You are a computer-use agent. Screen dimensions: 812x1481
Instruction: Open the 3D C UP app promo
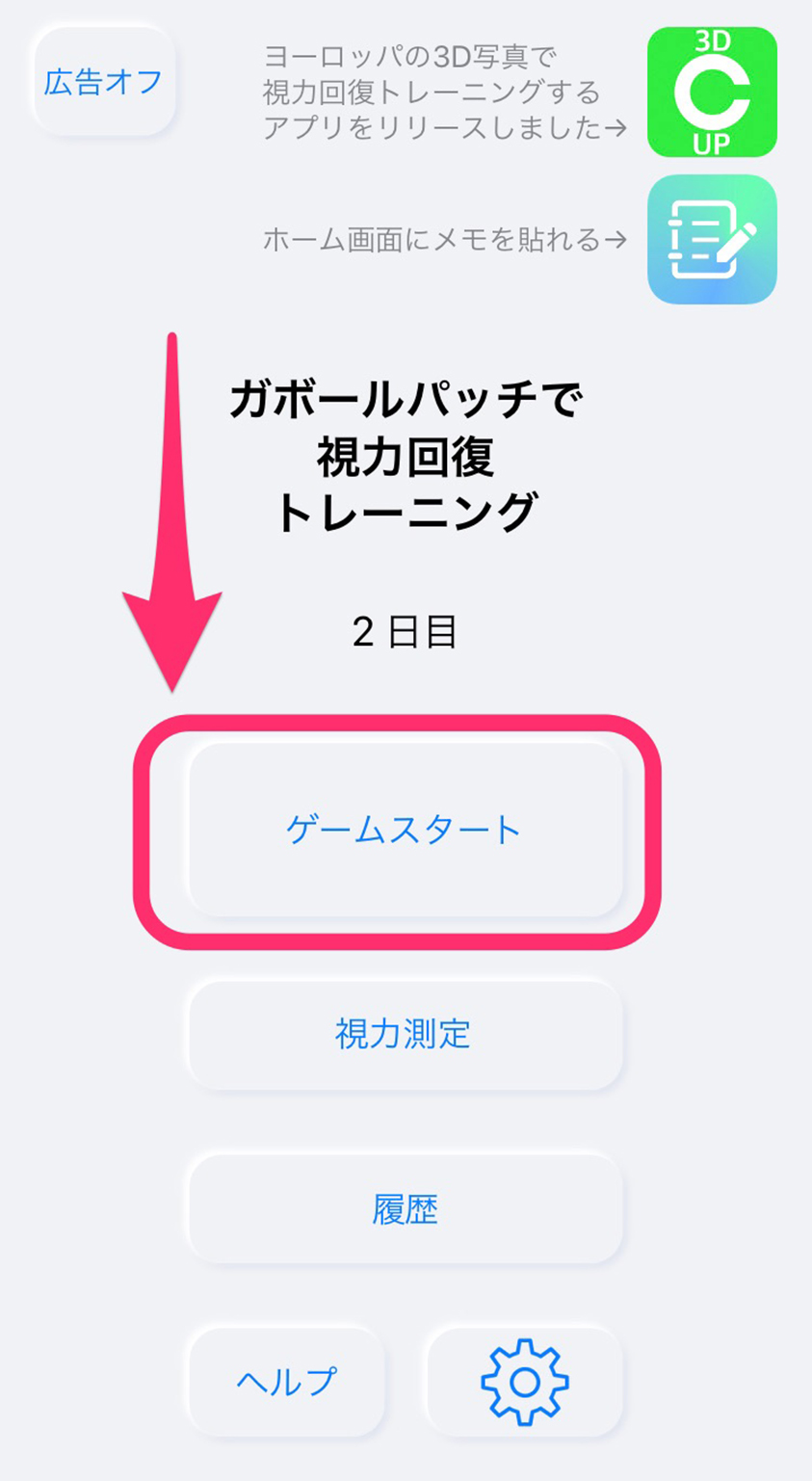[712, 93]
